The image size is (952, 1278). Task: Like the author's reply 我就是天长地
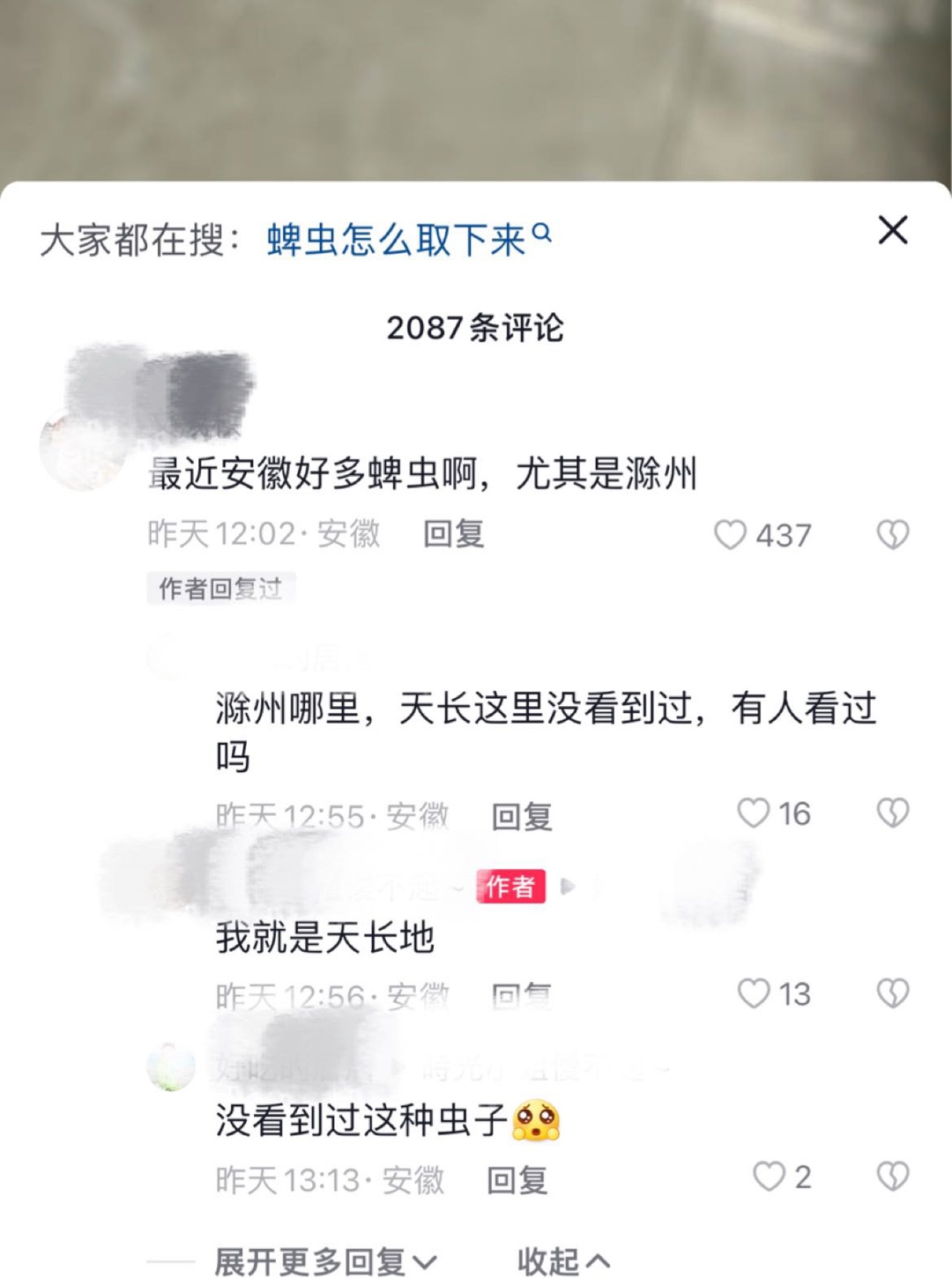754,993
